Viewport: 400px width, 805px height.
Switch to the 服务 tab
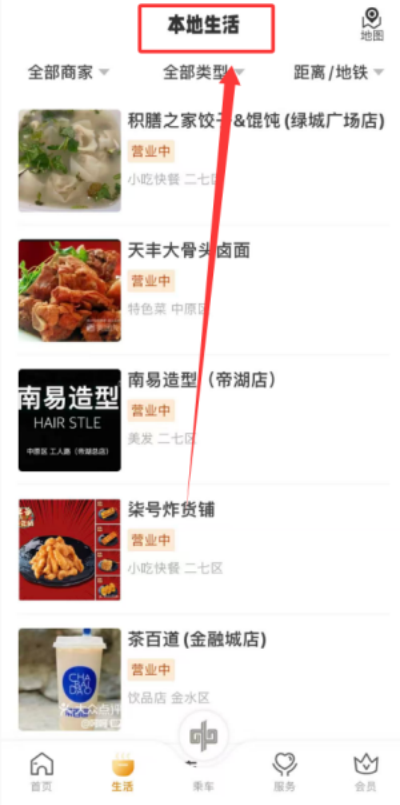284,772
